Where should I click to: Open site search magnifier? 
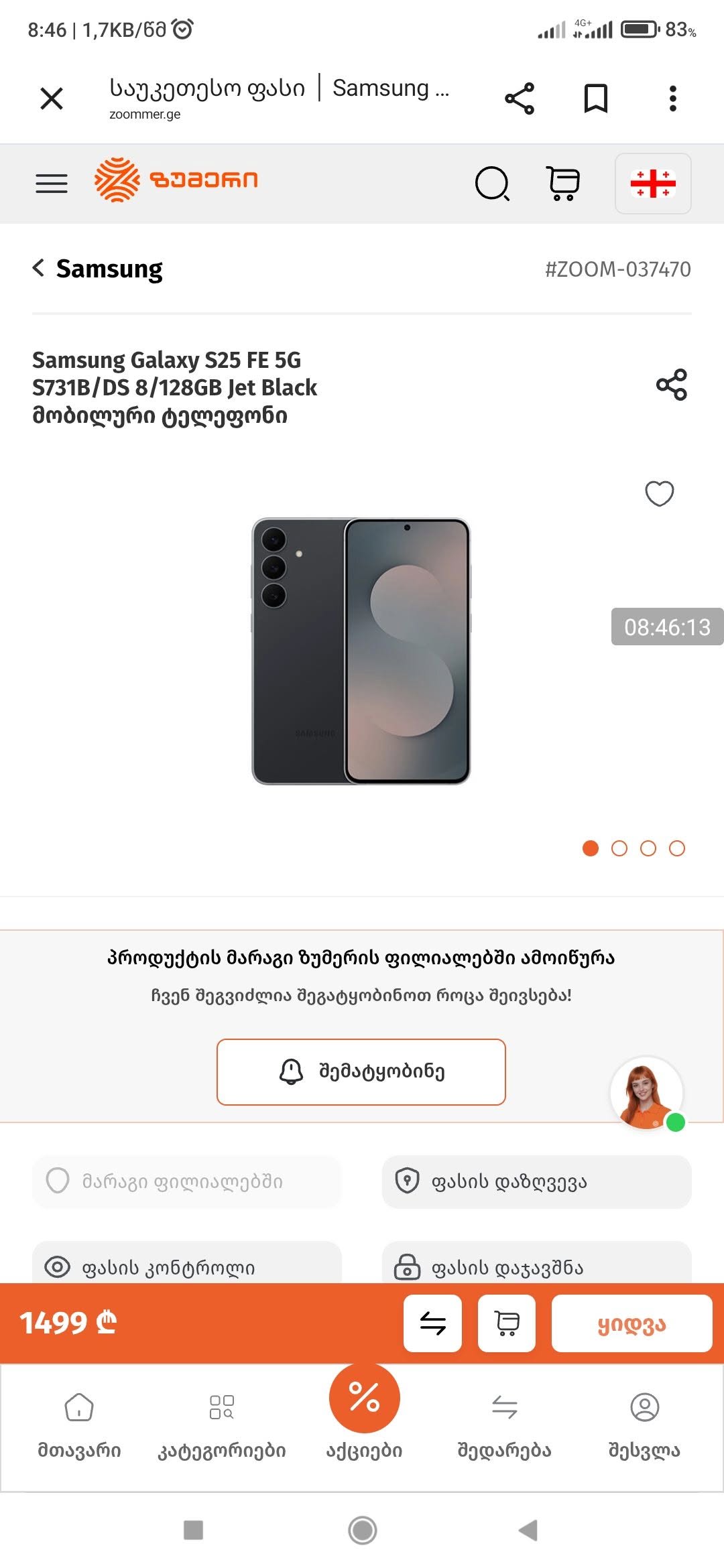click(x=493, y=183)
